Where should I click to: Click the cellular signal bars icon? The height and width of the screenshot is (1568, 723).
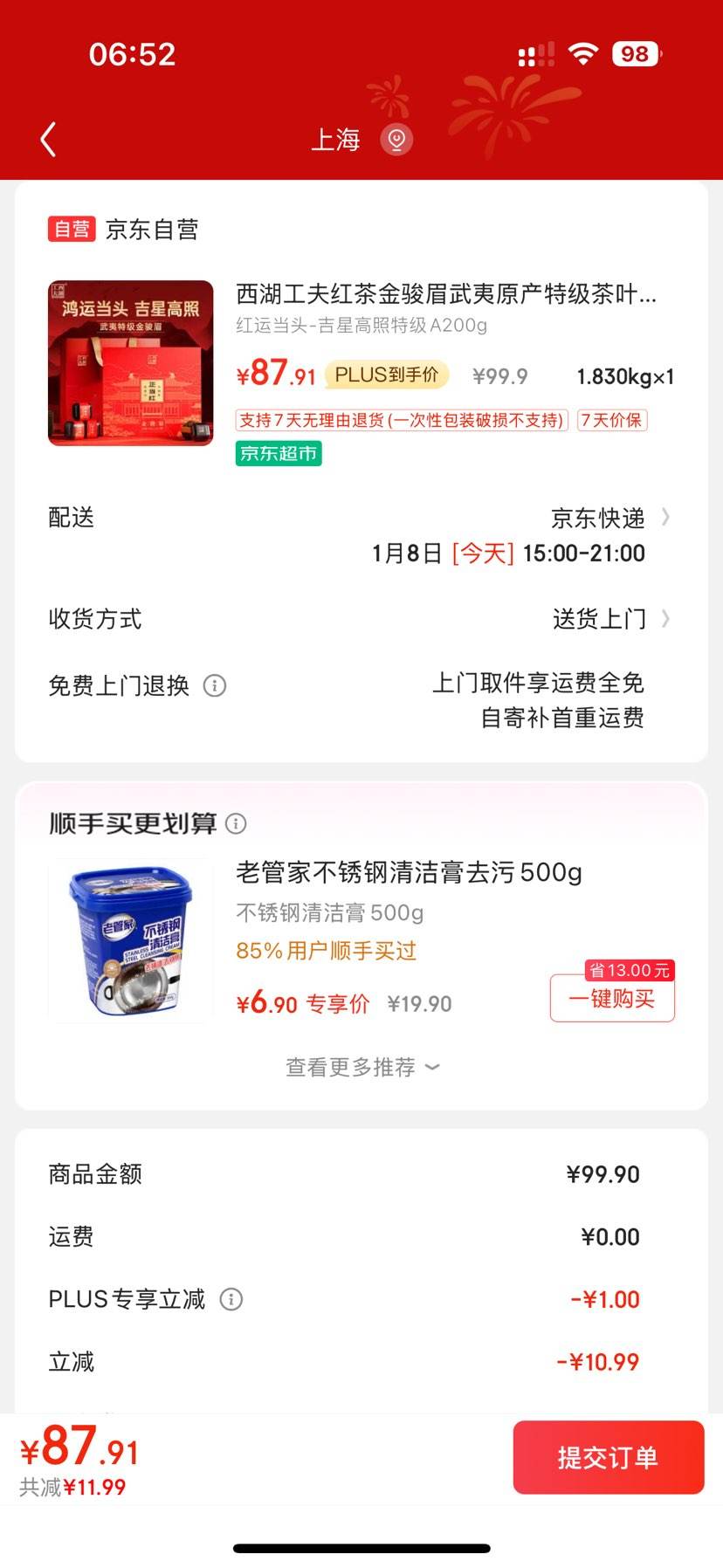pos(534,54)
